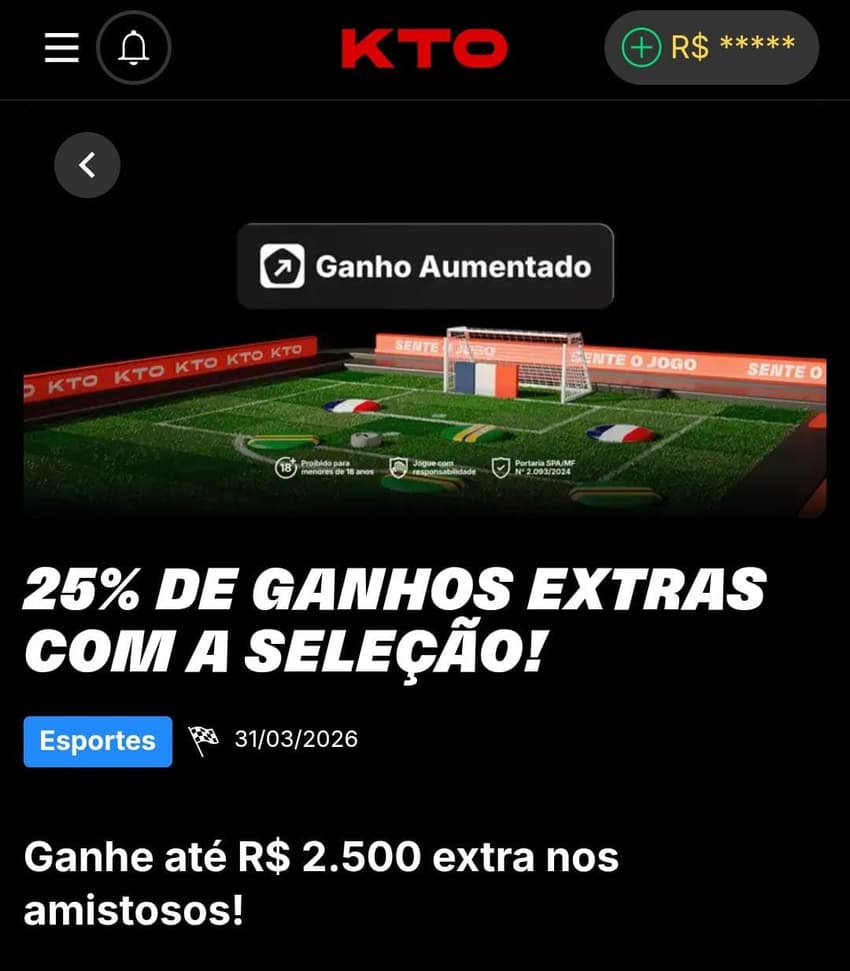Click the back arrow button
The width and height of the screenshot is (850, 971).
87,165
